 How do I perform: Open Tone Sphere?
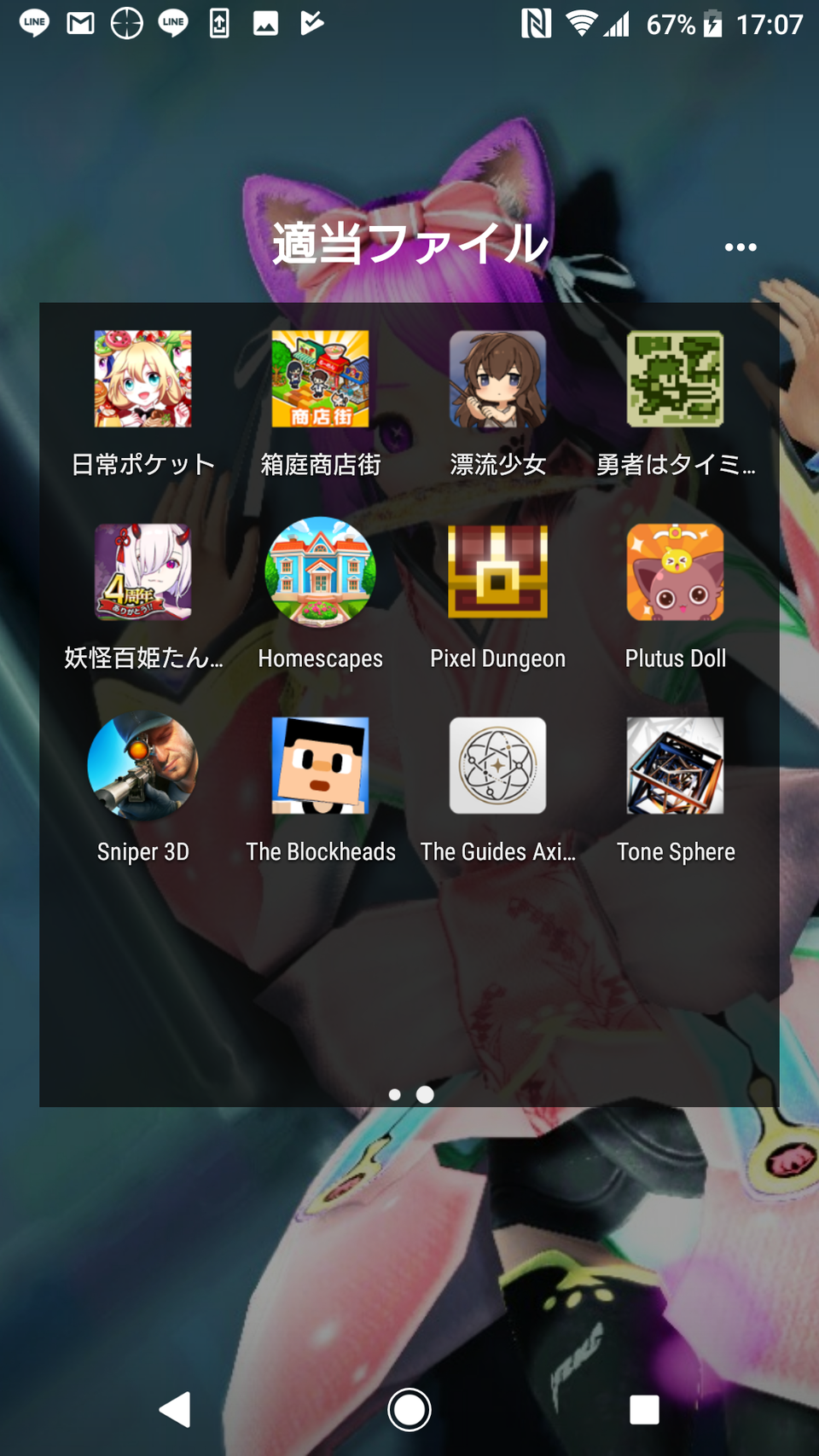pos(675,766)
